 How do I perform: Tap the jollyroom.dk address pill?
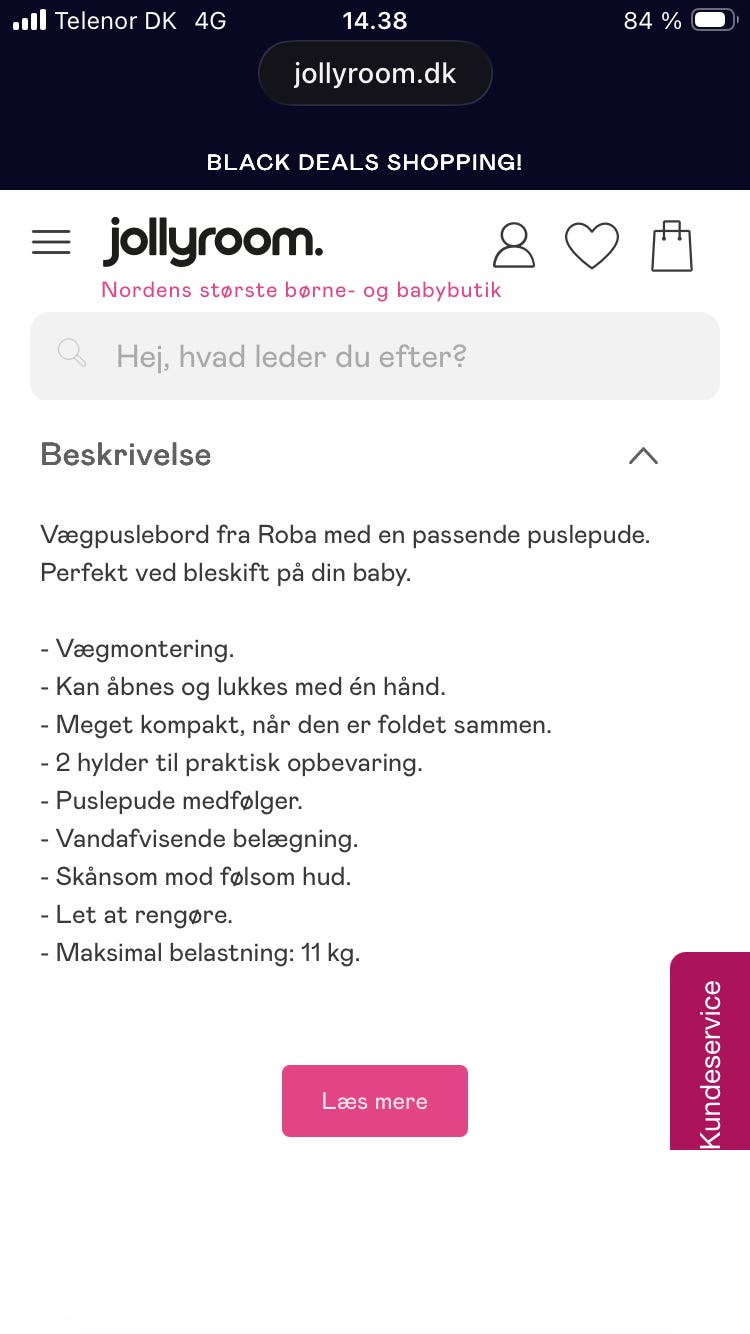(375, 72)
